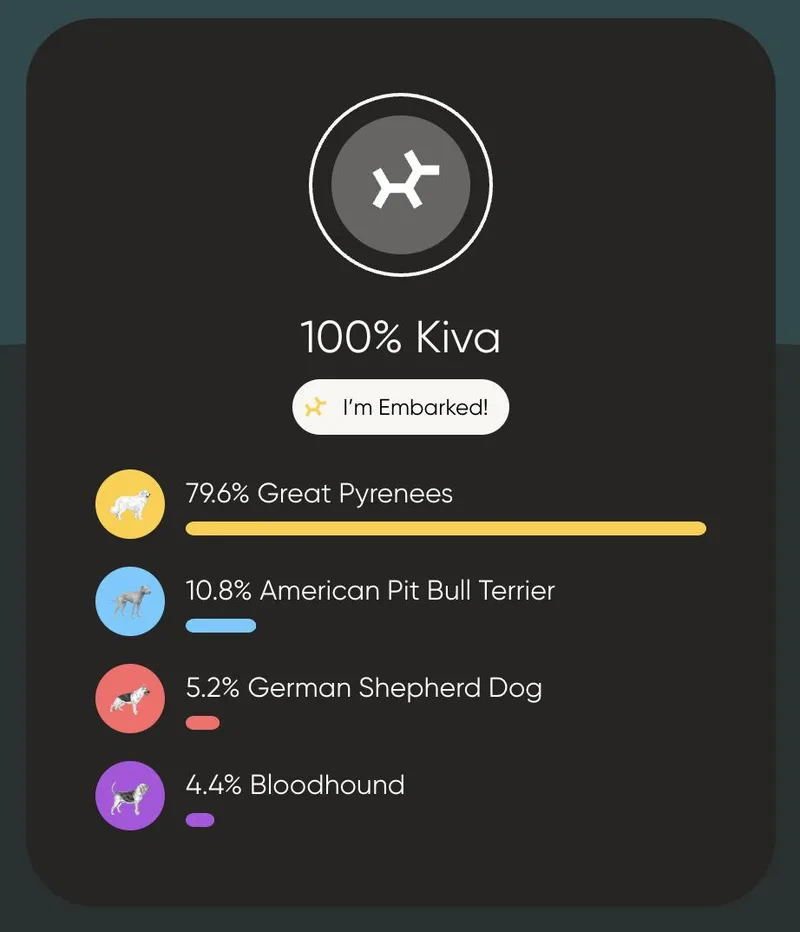Click the purple Bloodhound progress bar
The image size is (800, 932).
coord(200,819)
